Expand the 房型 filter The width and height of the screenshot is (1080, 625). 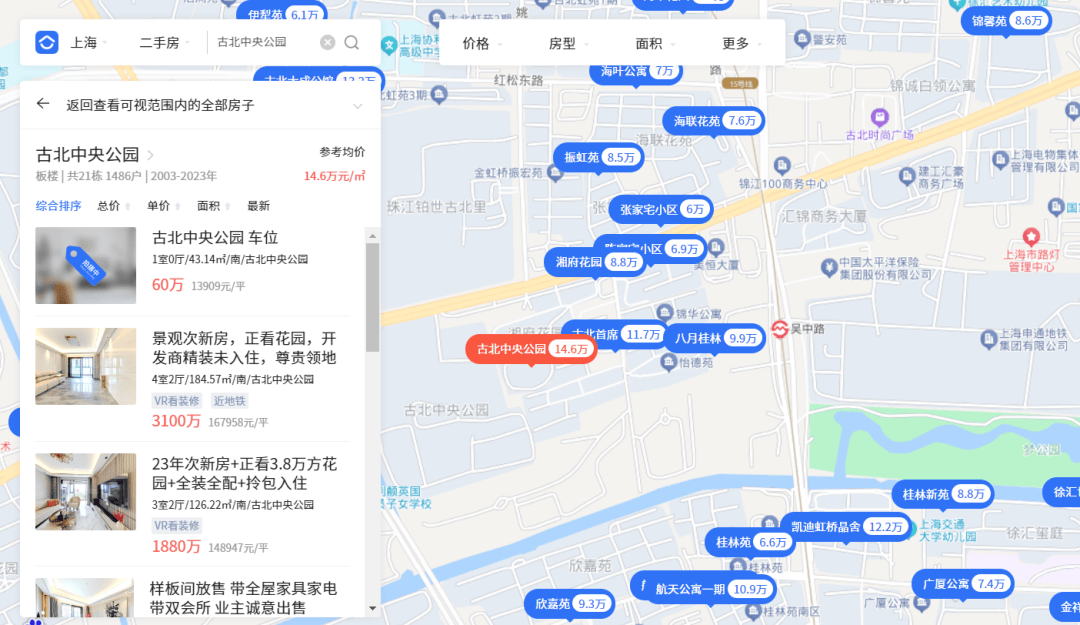[x=568, y=44]
